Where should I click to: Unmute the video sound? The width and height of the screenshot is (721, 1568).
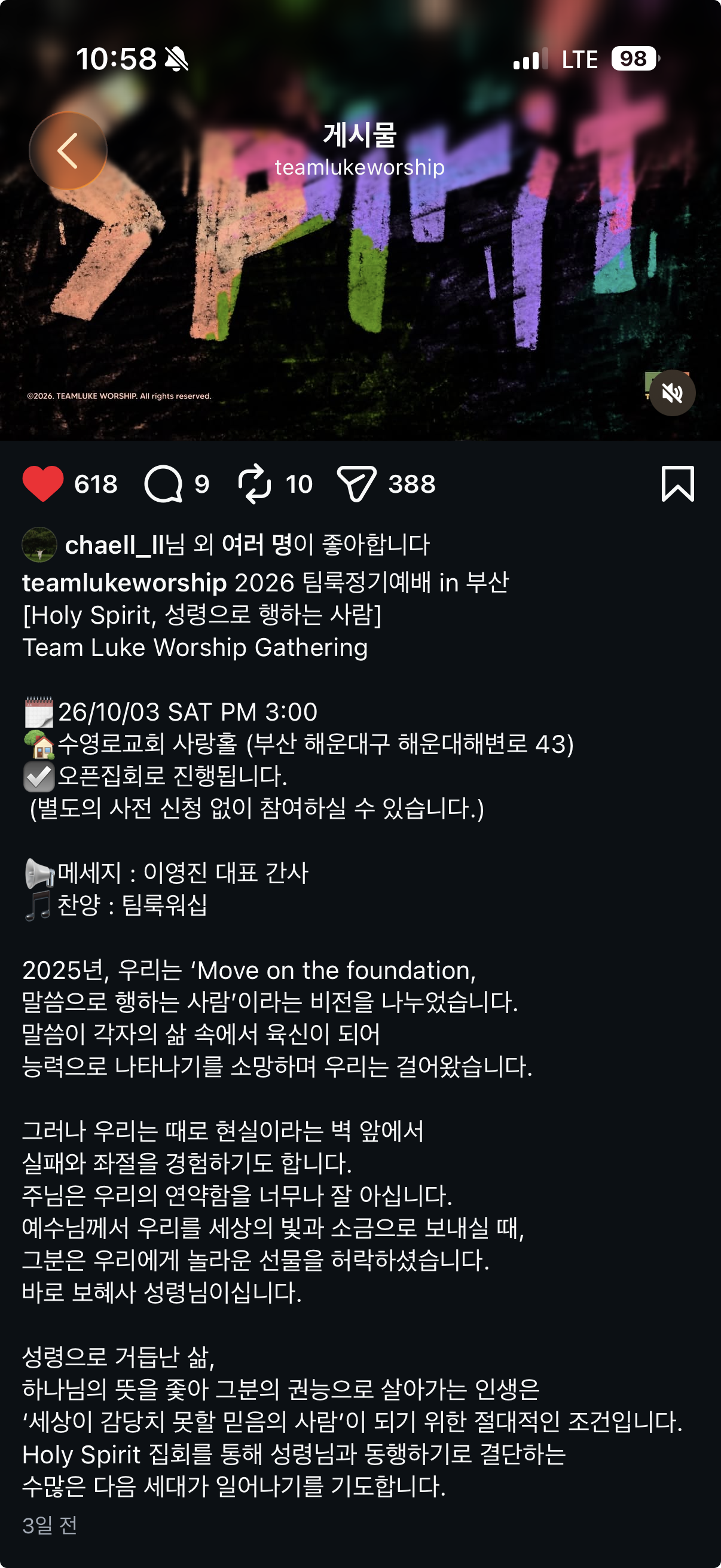(672, 393)
